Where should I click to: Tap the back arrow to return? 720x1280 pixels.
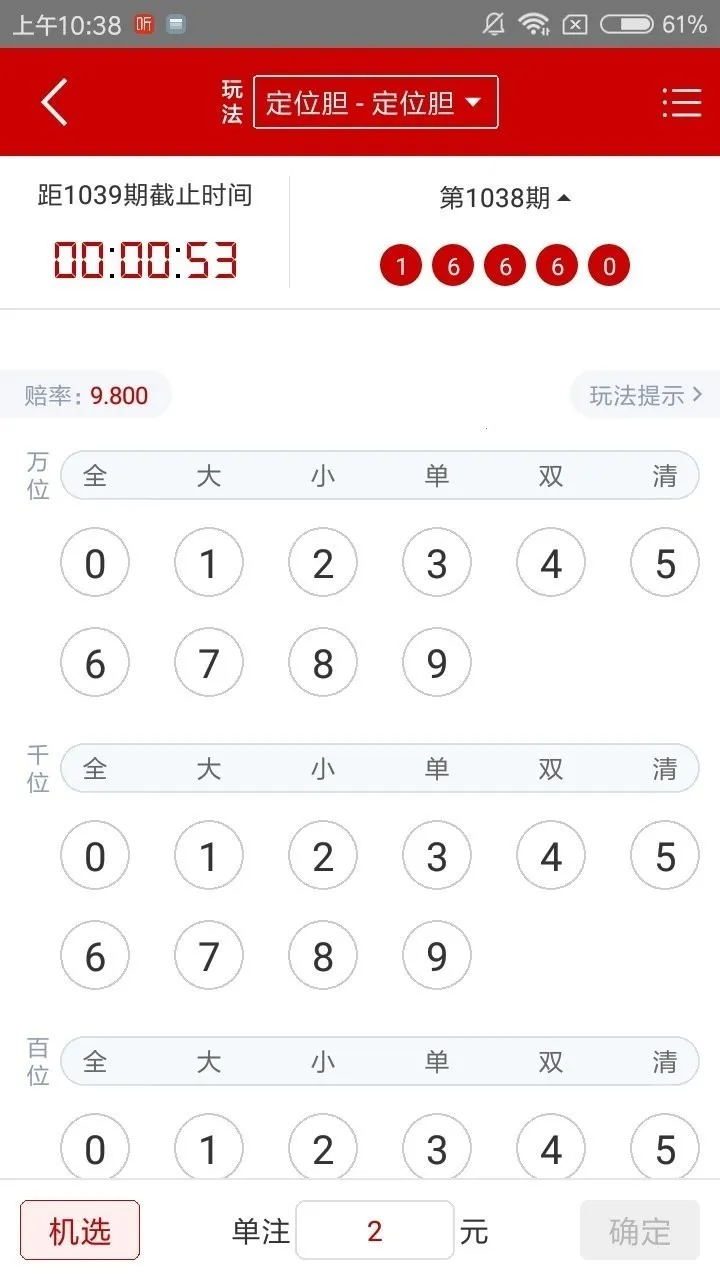tap(55, 102)
